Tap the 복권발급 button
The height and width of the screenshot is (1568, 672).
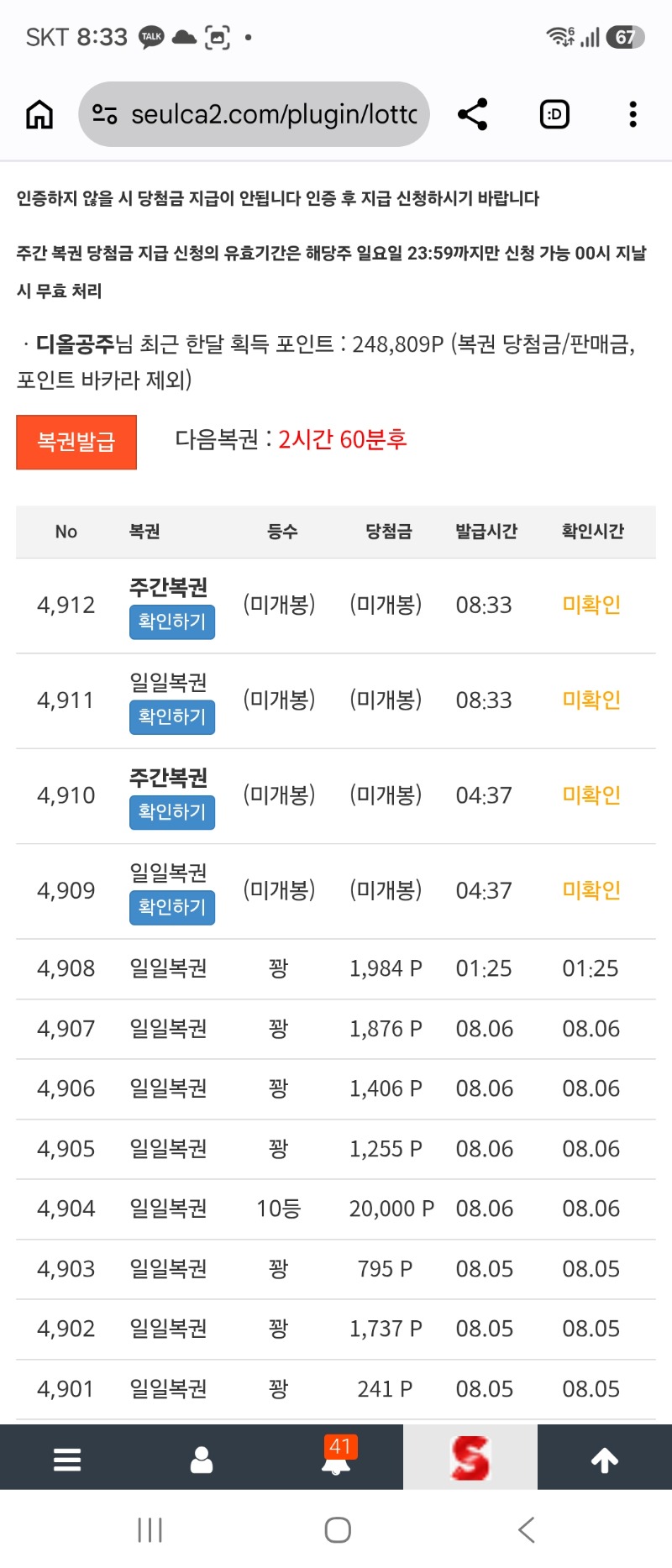76,442
